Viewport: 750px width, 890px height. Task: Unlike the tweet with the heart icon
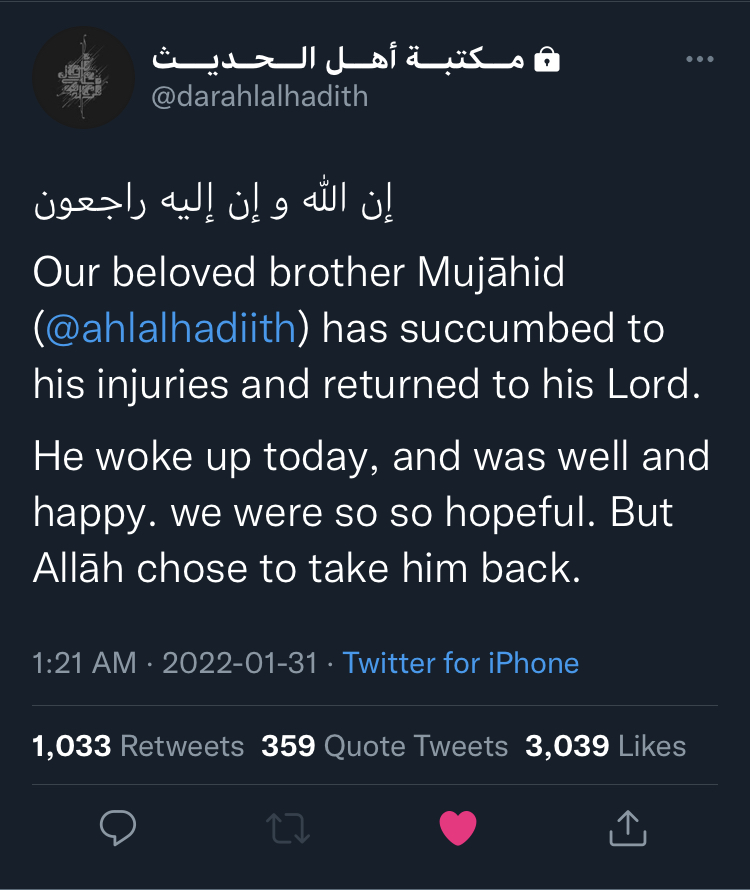click(458, 827)
